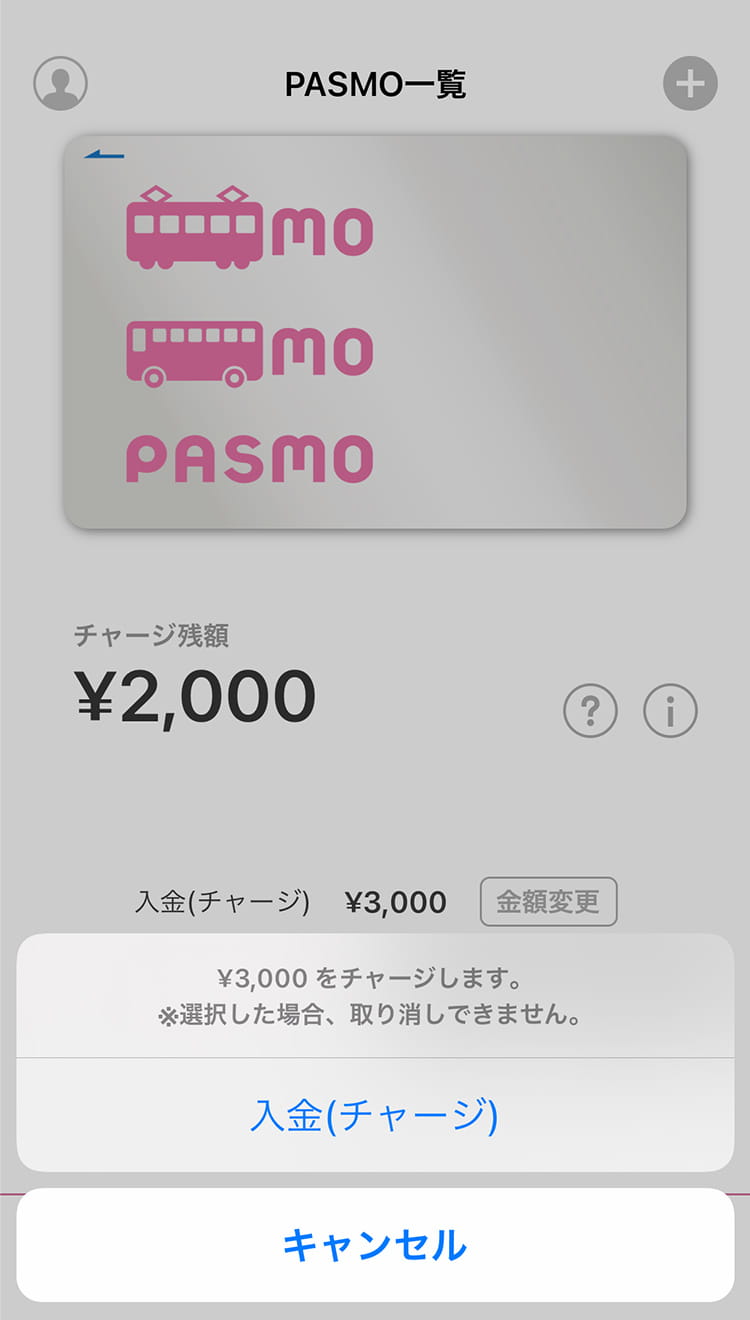The image size is (750, 1320).
Task: Tap the plus icon to add a PASMO card
Action: [690, 85]
